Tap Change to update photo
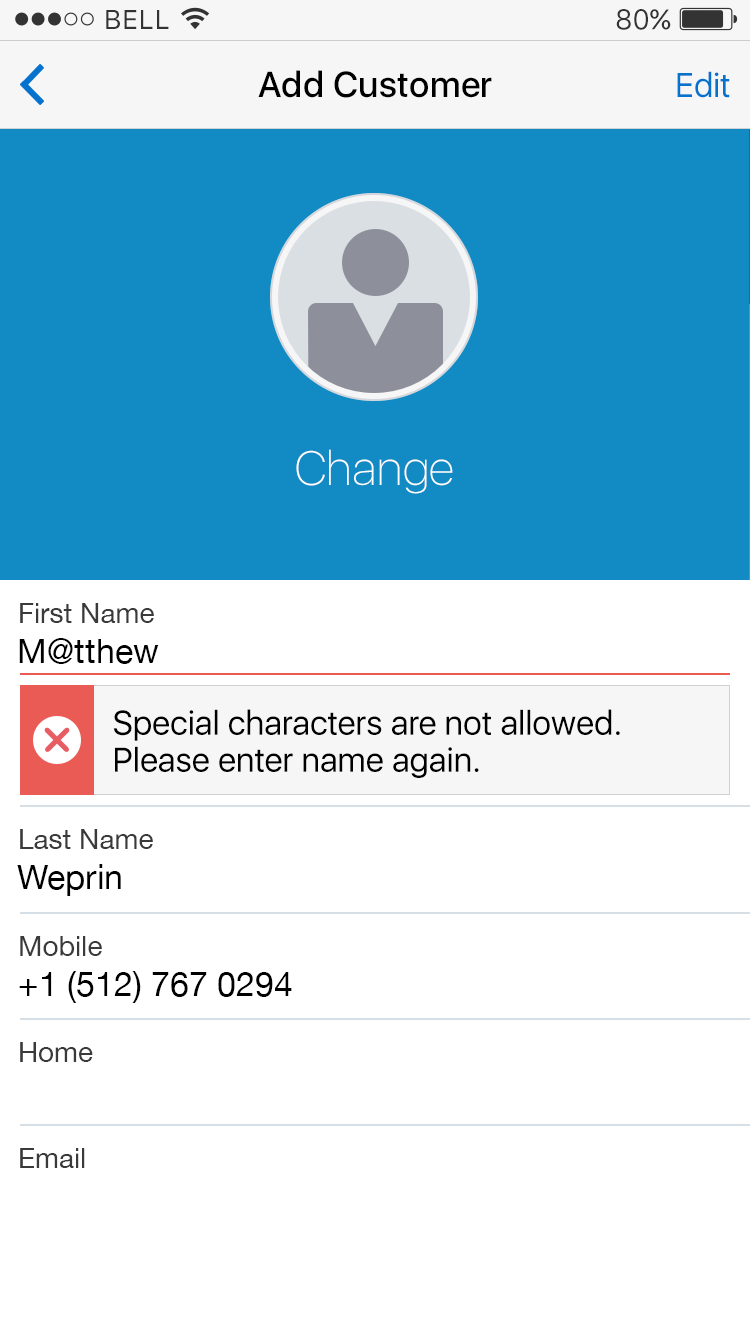The width and height of the screenshot is (750, 1334). click(374, 469)
